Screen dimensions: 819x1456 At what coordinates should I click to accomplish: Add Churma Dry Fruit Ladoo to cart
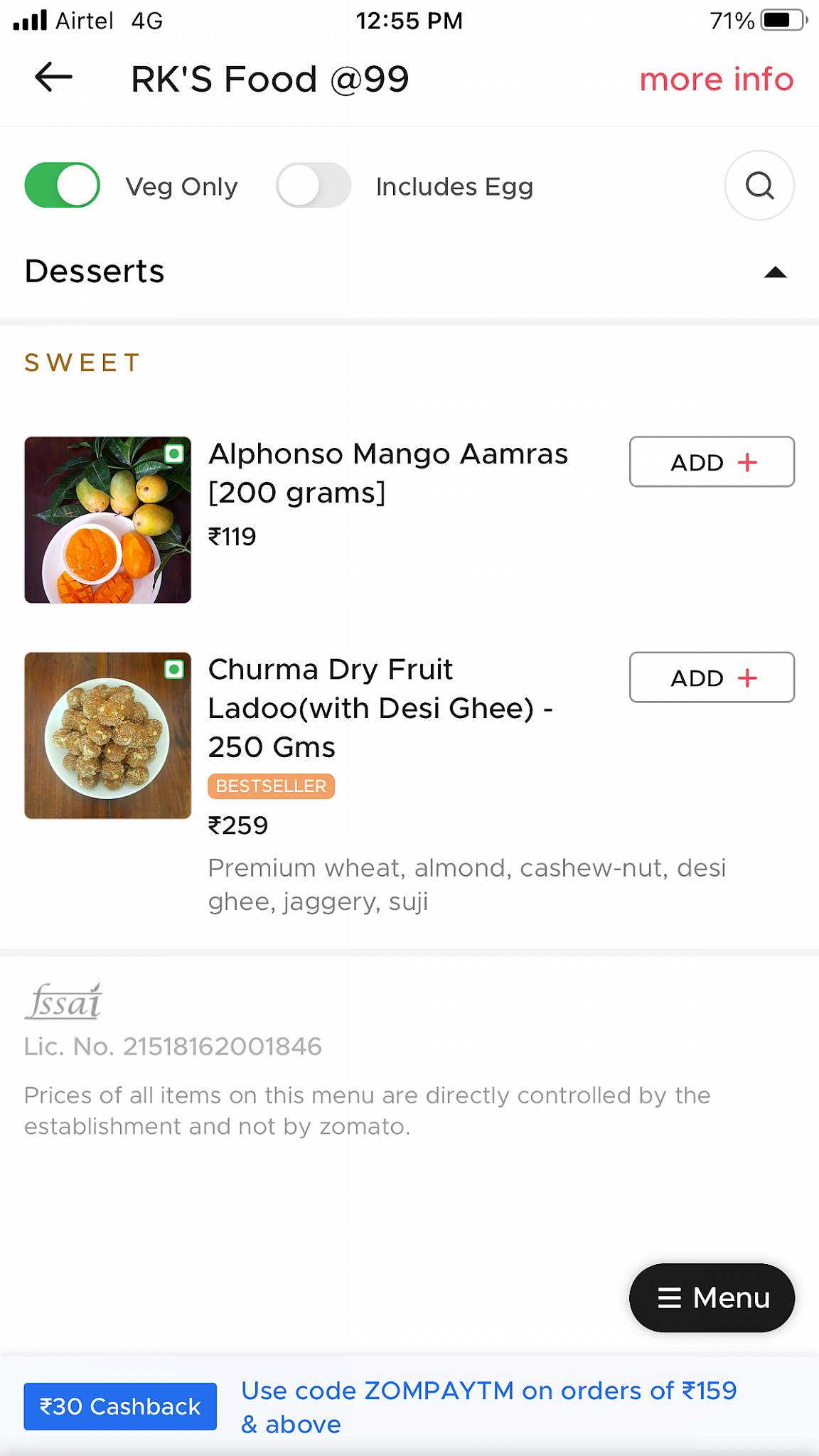(x=712, y=678)
